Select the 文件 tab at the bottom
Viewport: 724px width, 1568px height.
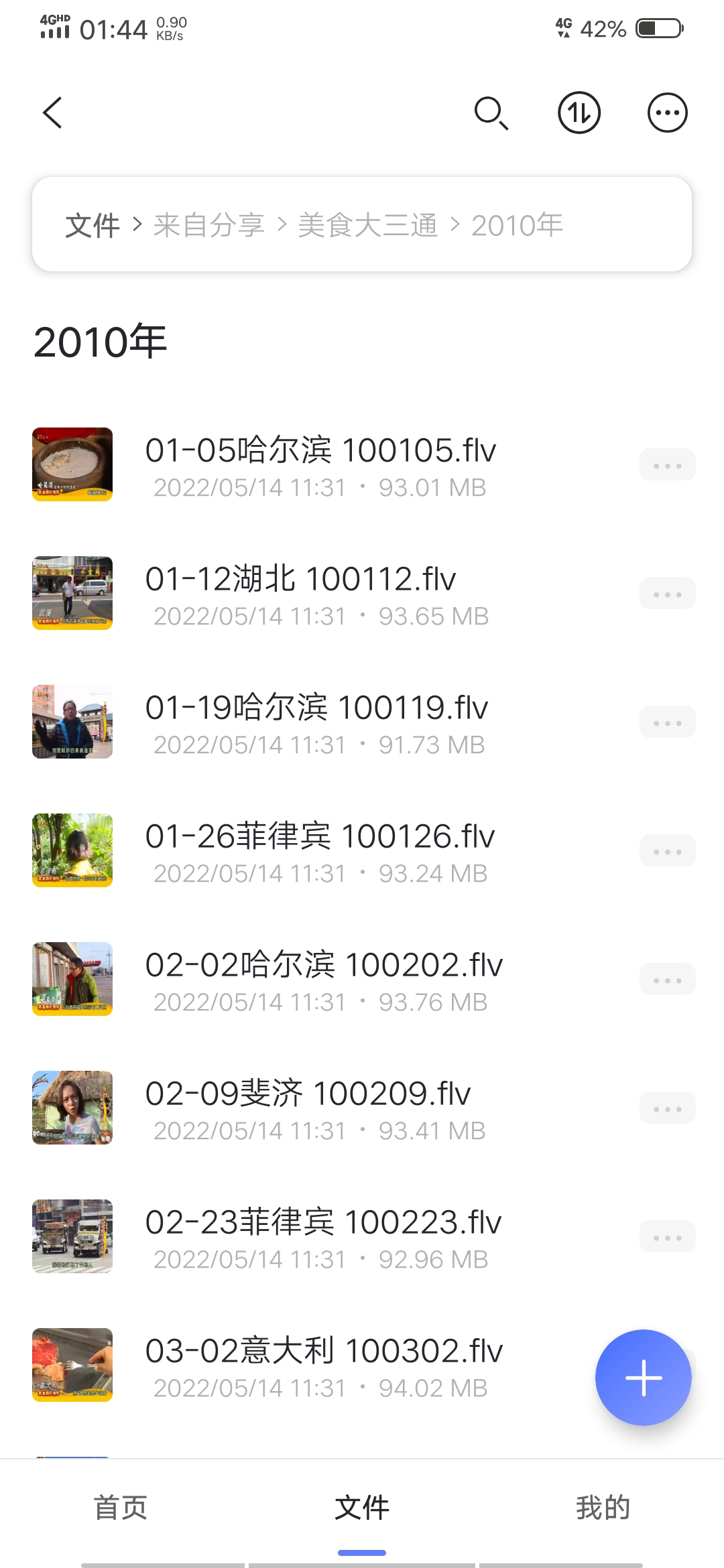(362, 1508)
